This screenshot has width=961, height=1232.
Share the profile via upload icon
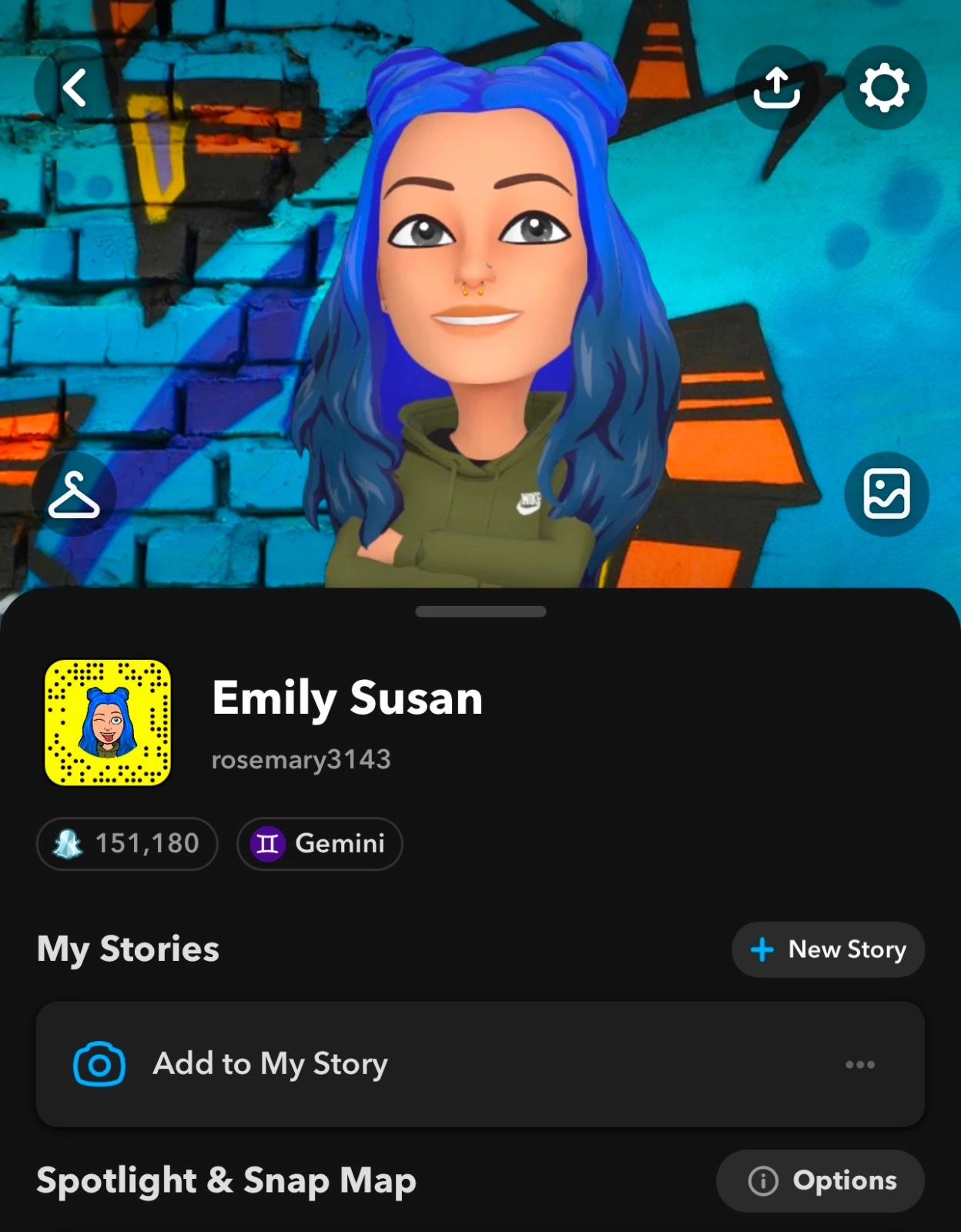coord(776,87)
